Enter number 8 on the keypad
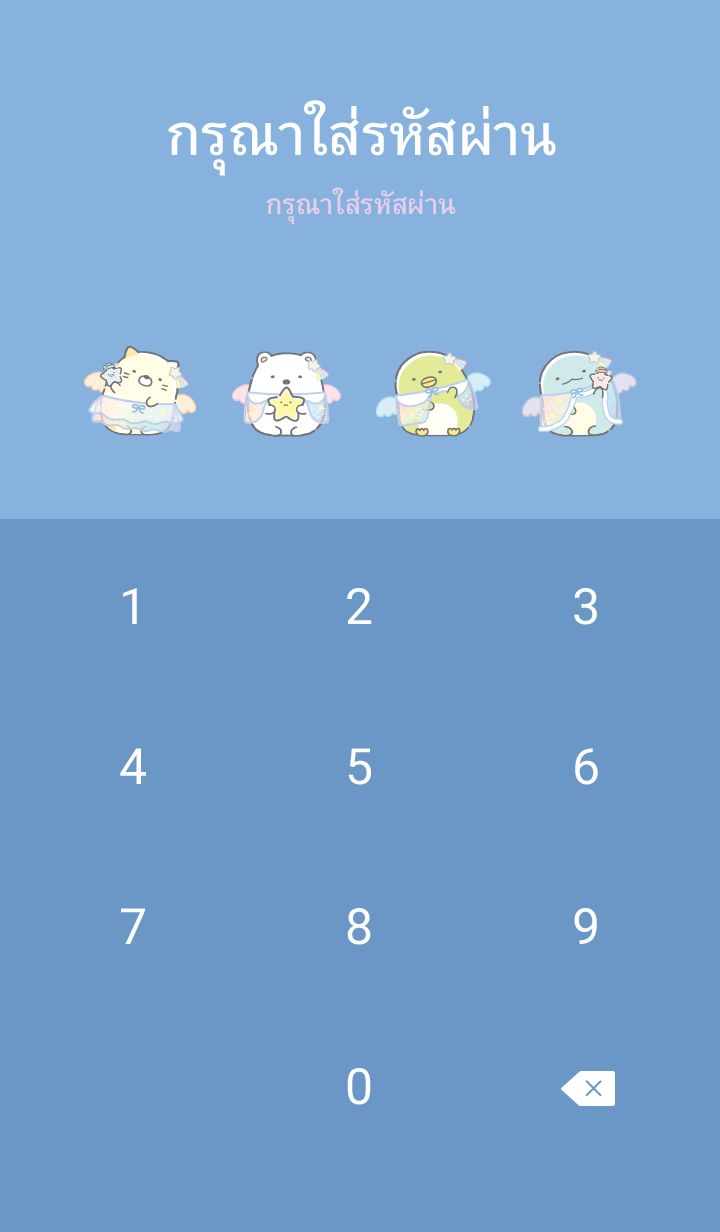The image size is (720, 1232). pyautogui.click(x=359, y=927)
